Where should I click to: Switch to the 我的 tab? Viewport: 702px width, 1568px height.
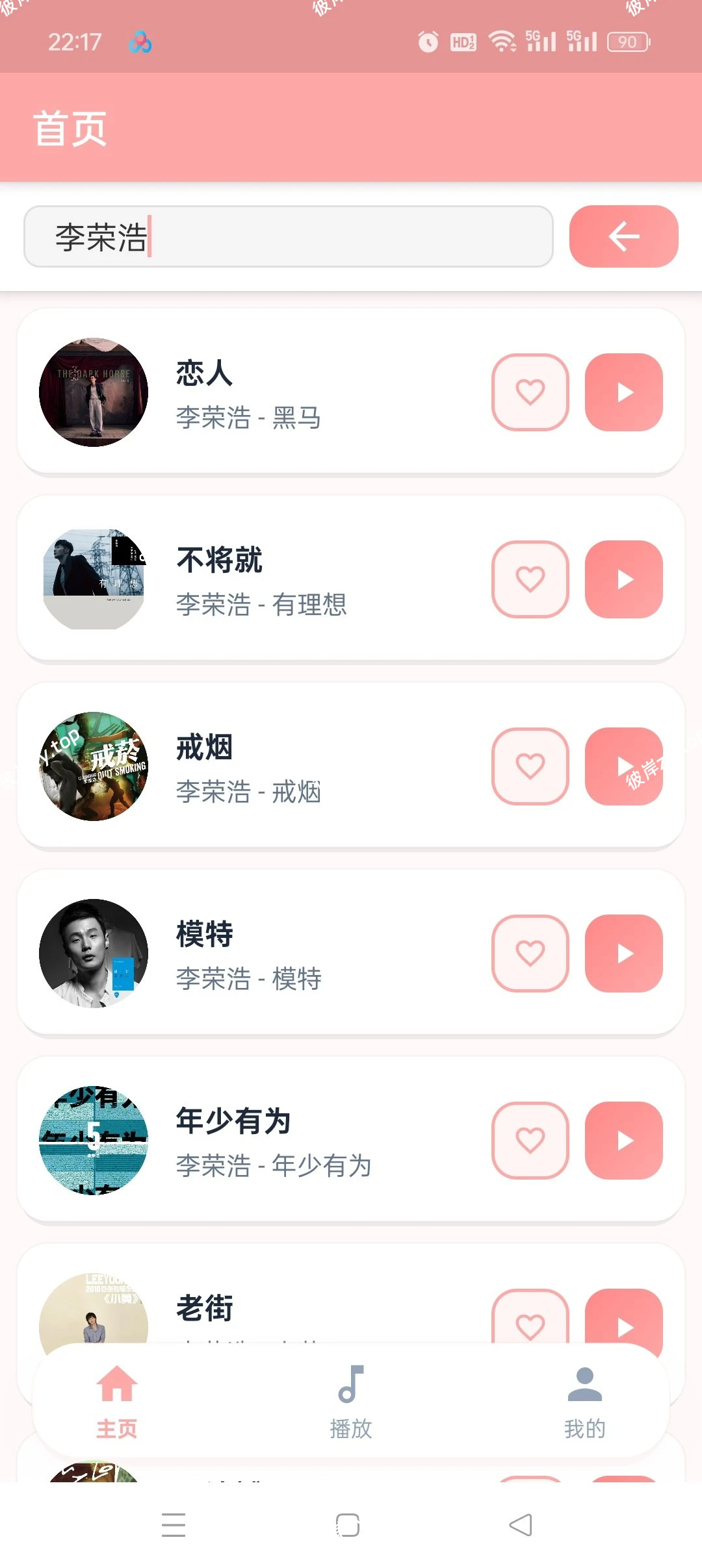584,1403
